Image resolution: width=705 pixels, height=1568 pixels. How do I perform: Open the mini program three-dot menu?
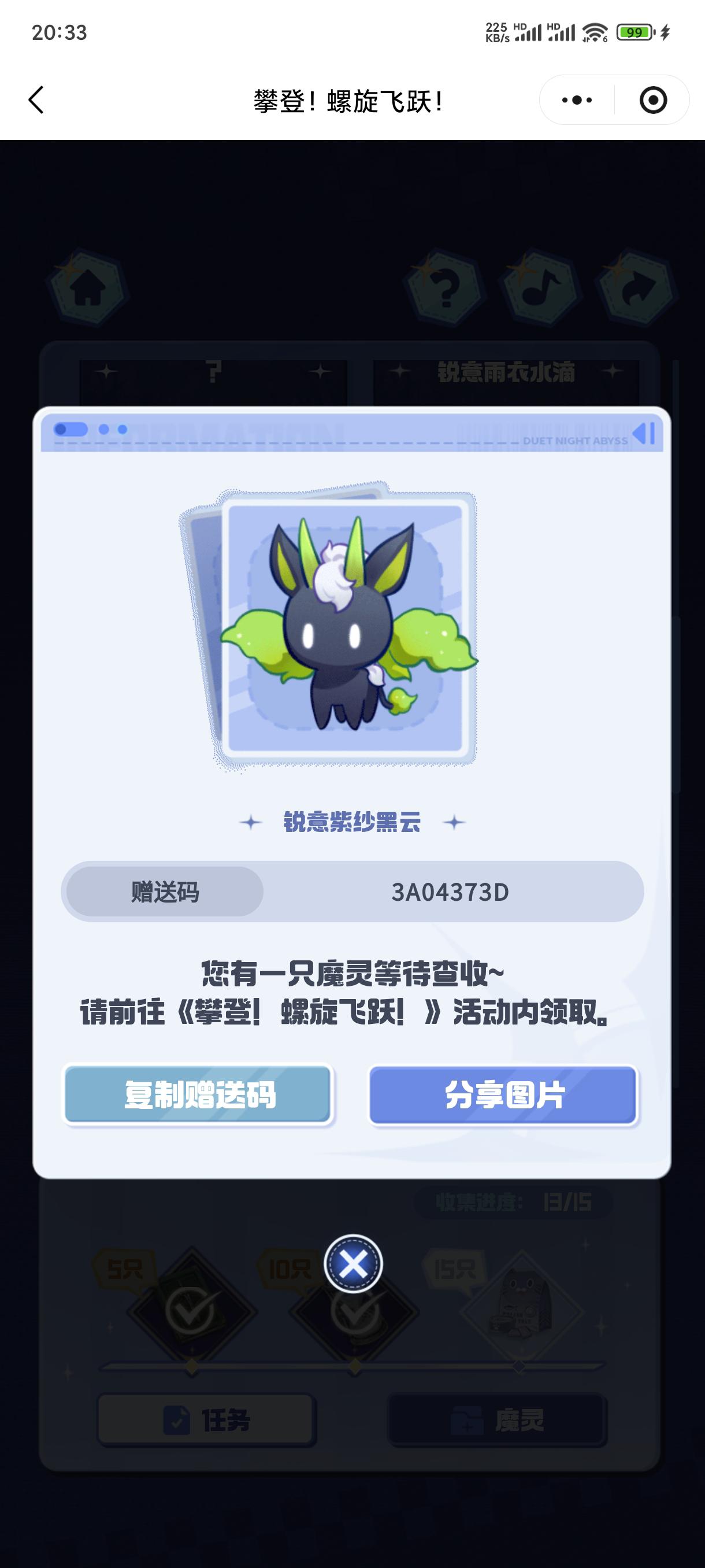coord(577,100)
